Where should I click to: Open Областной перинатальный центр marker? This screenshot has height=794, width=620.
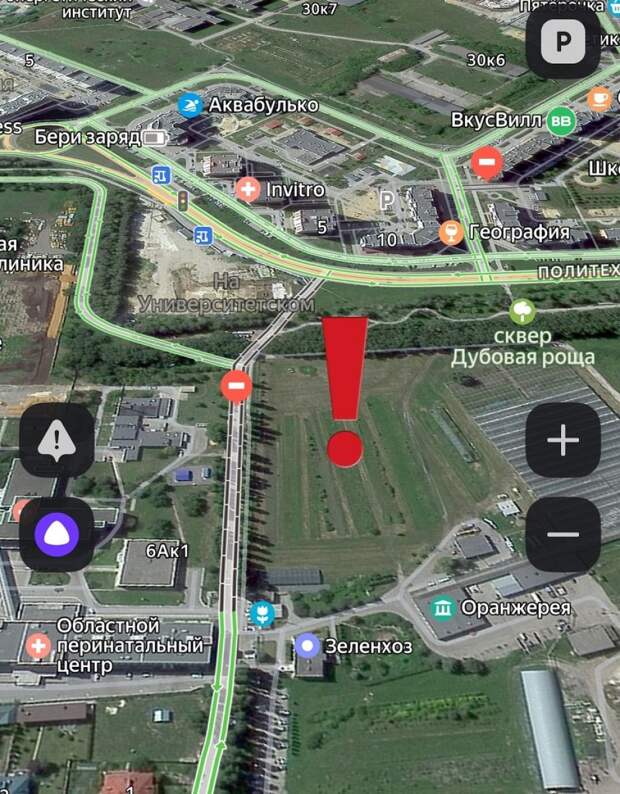[x=39, y=645]
